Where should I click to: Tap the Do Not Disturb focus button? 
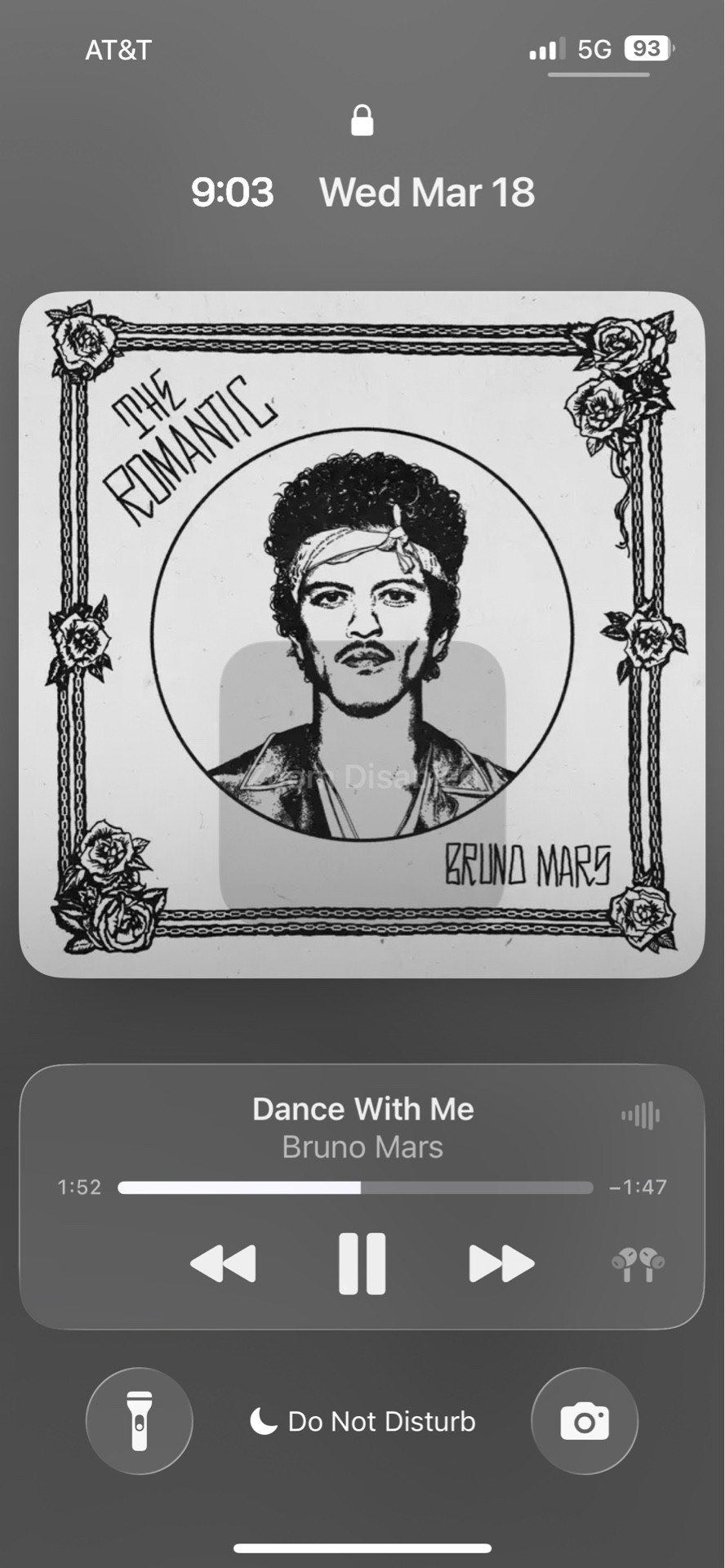tap(362, 1421)
